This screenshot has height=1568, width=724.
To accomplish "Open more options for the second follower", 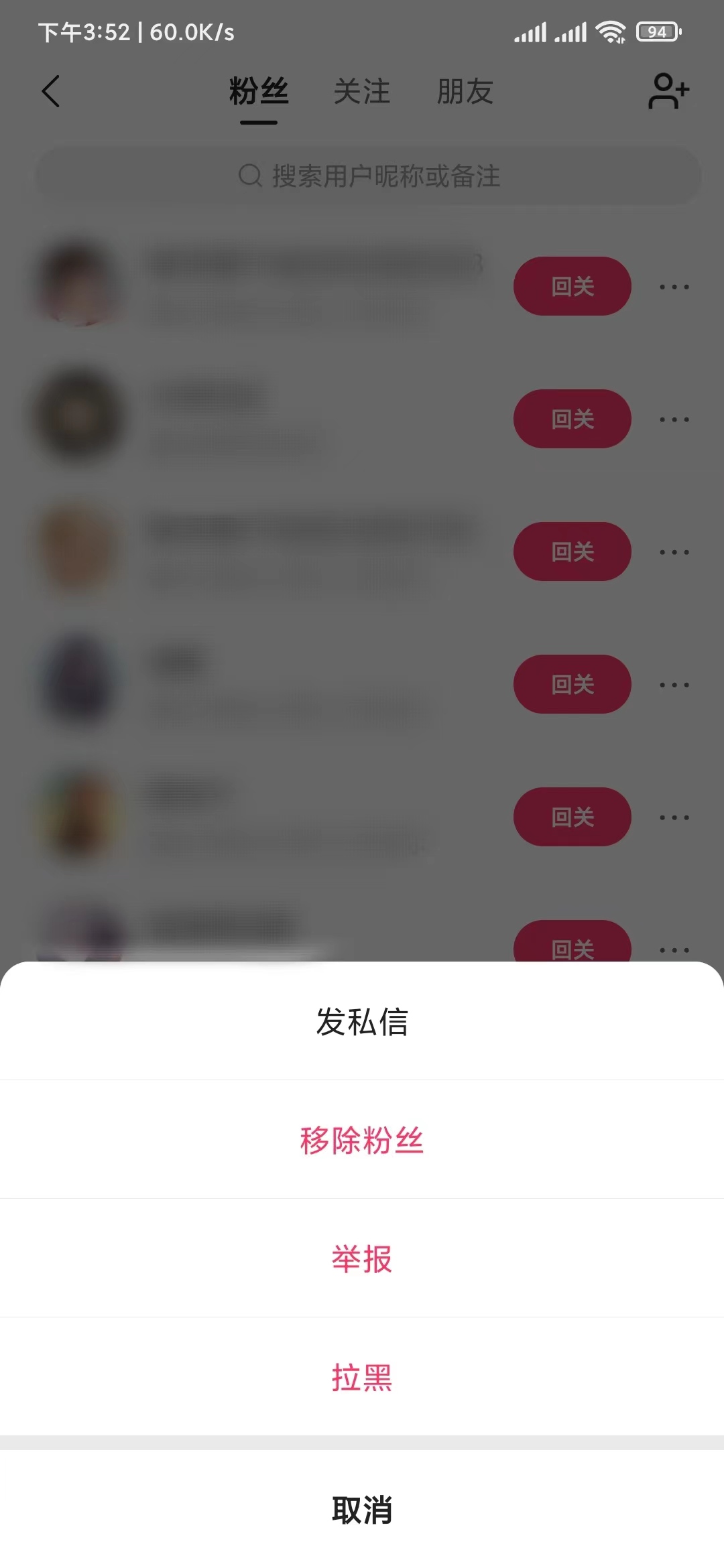I will (672, 419).
